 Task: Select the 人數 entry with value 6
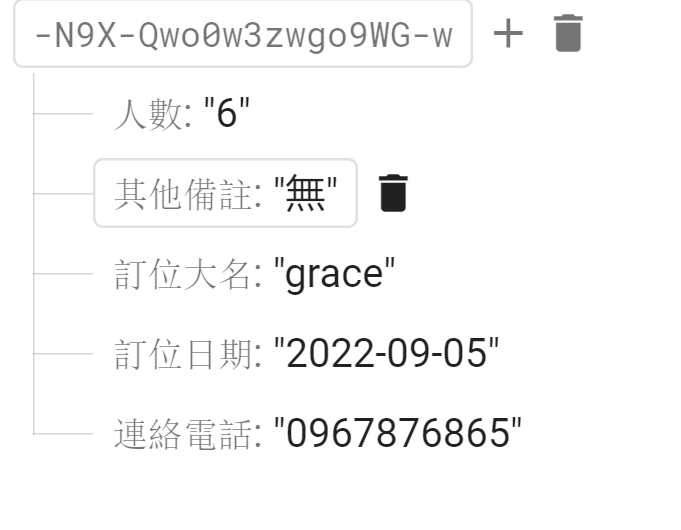pos(181,115)
